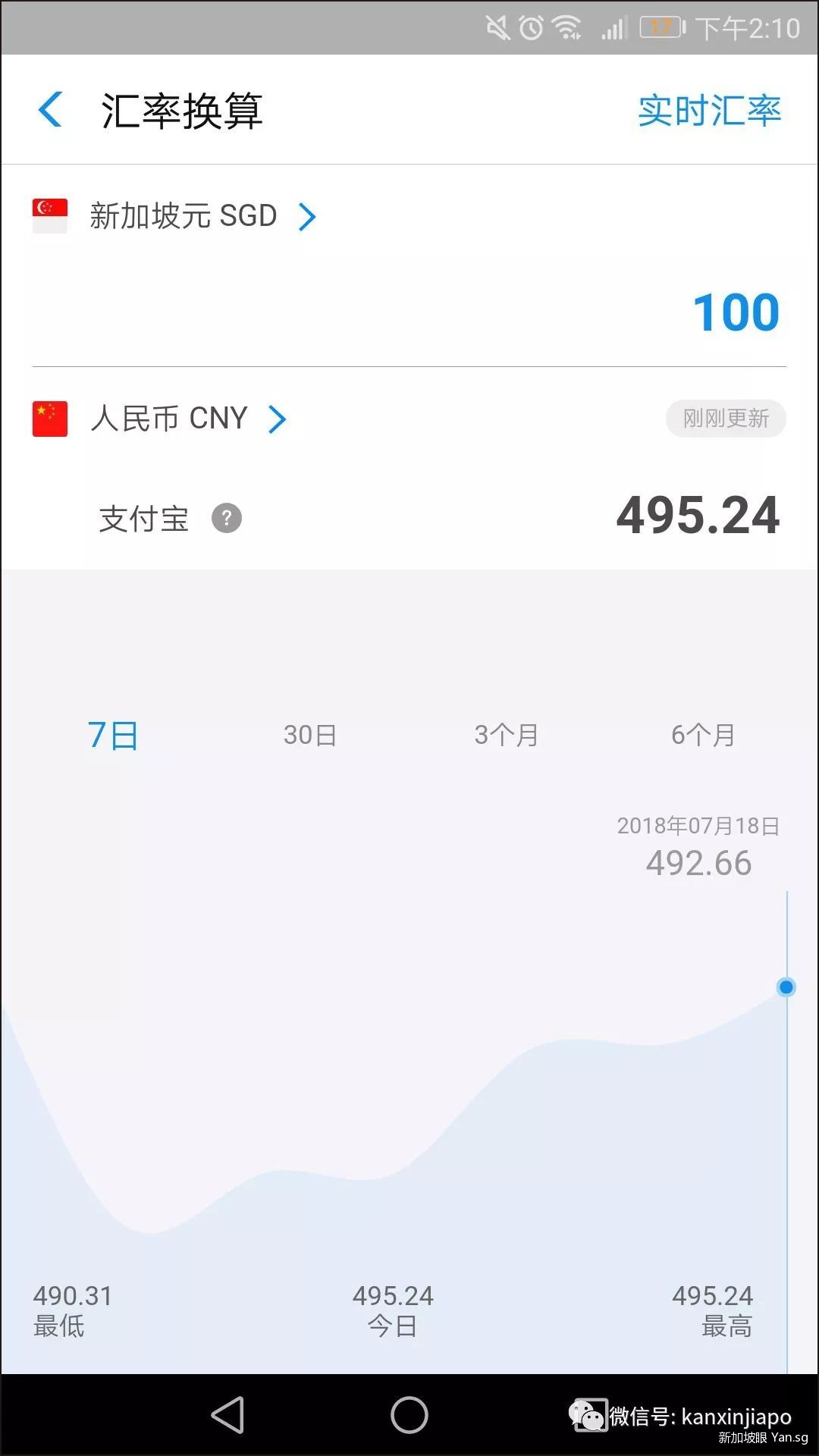The image size is (819, 1456).
Task: Change the target currency 人民币 CNY
Action: coord(169,419)
